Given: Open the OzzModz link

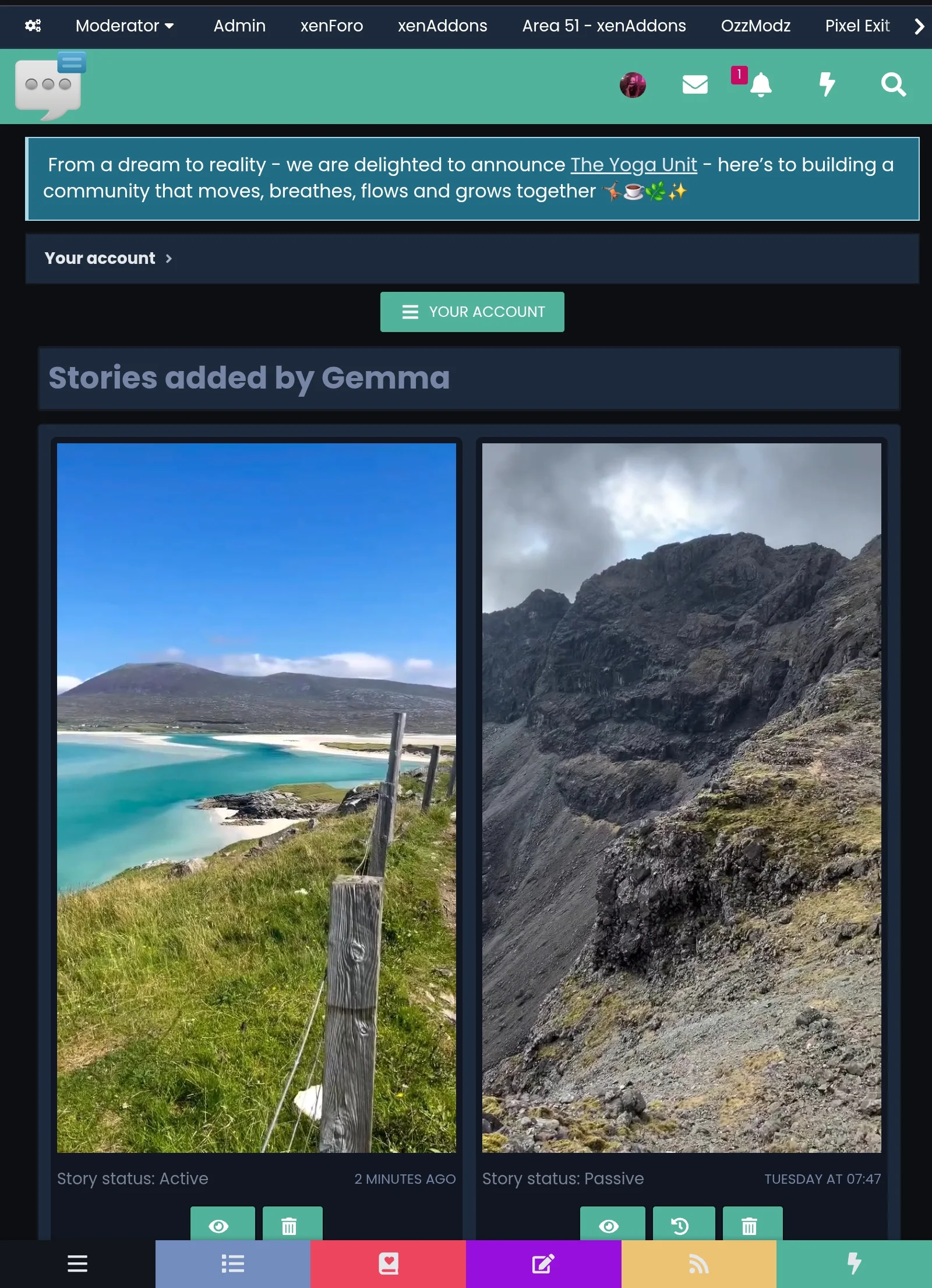Looking at the screenshot, I should point(755,26).
